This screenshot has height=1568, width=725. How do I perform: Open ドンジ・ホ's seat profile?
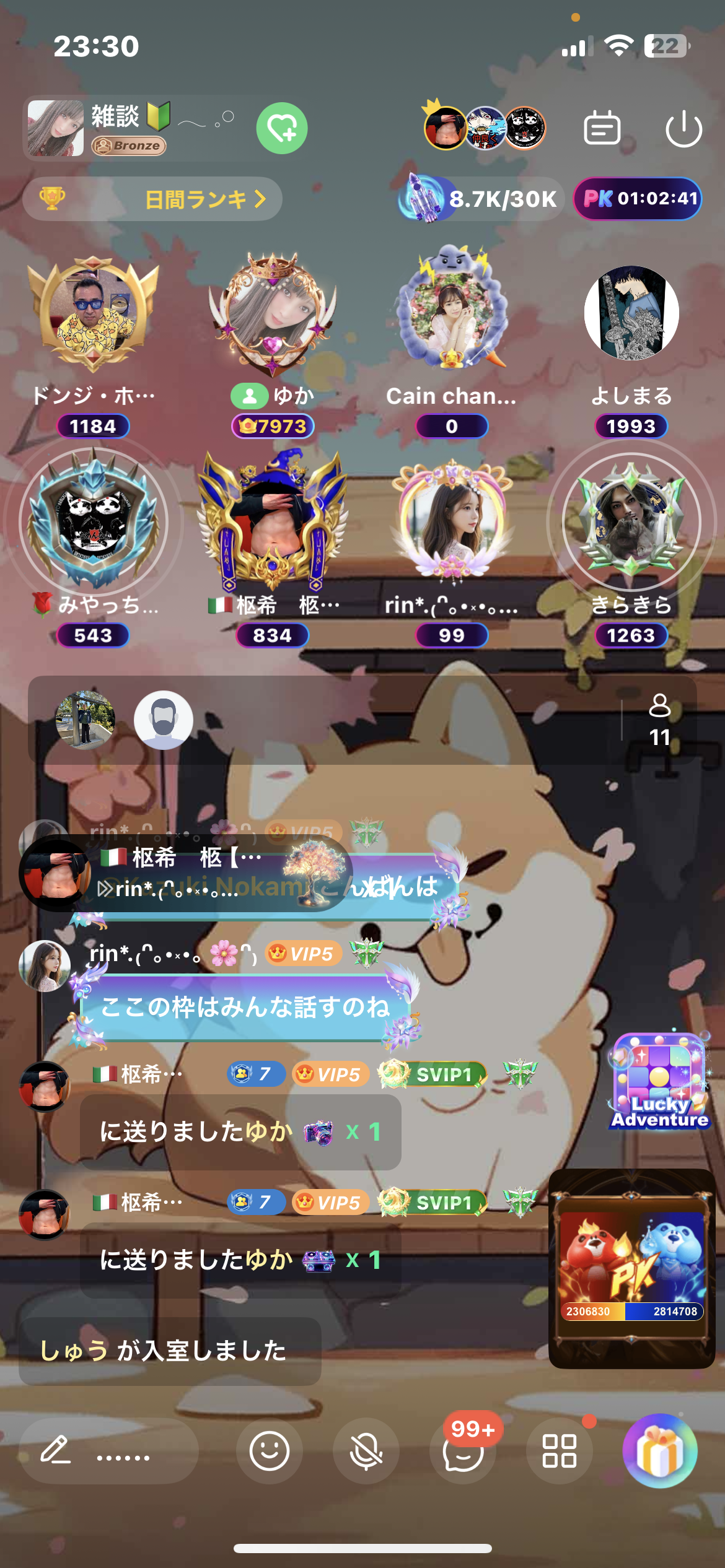coord(93,313)
